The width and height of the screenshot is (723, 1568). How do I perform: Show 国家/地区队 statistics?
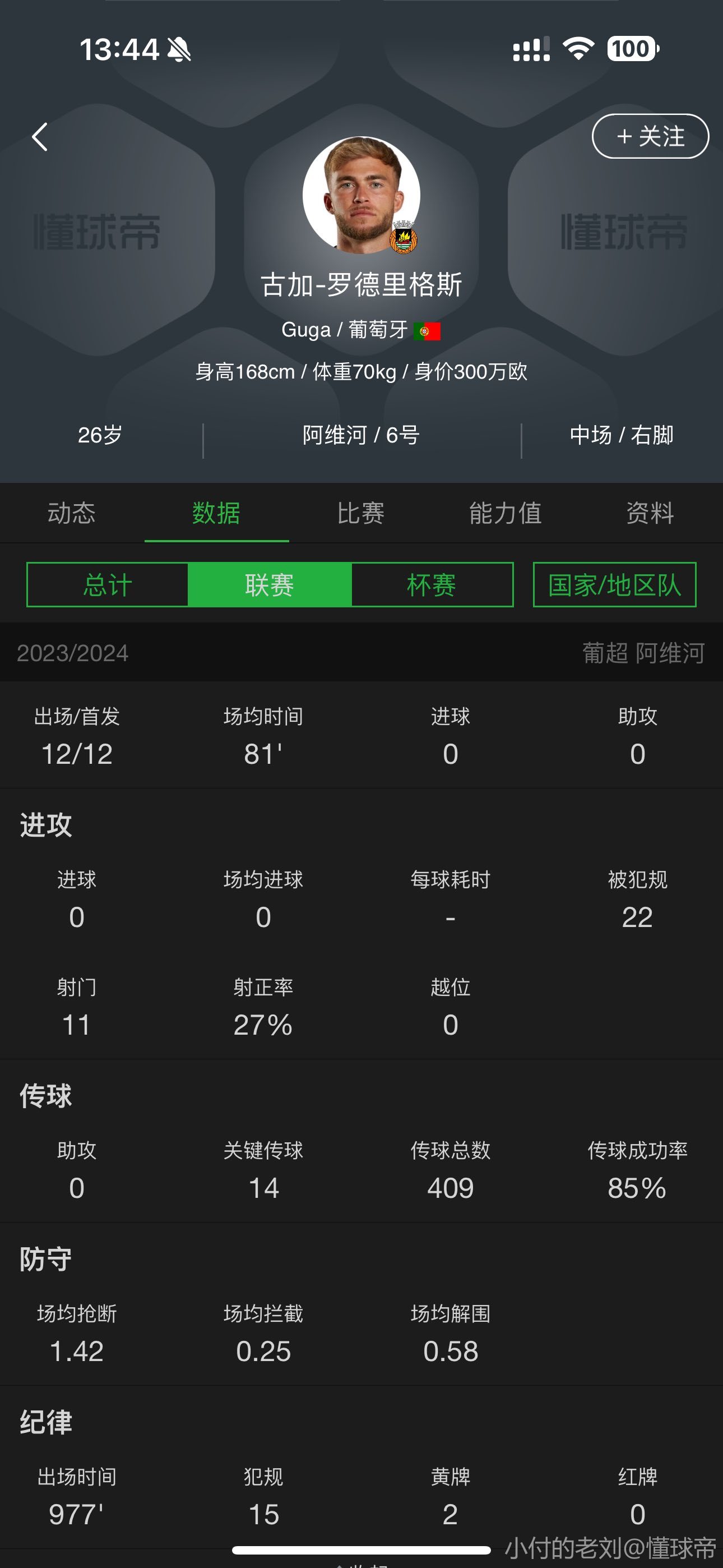tap(614, 585)
